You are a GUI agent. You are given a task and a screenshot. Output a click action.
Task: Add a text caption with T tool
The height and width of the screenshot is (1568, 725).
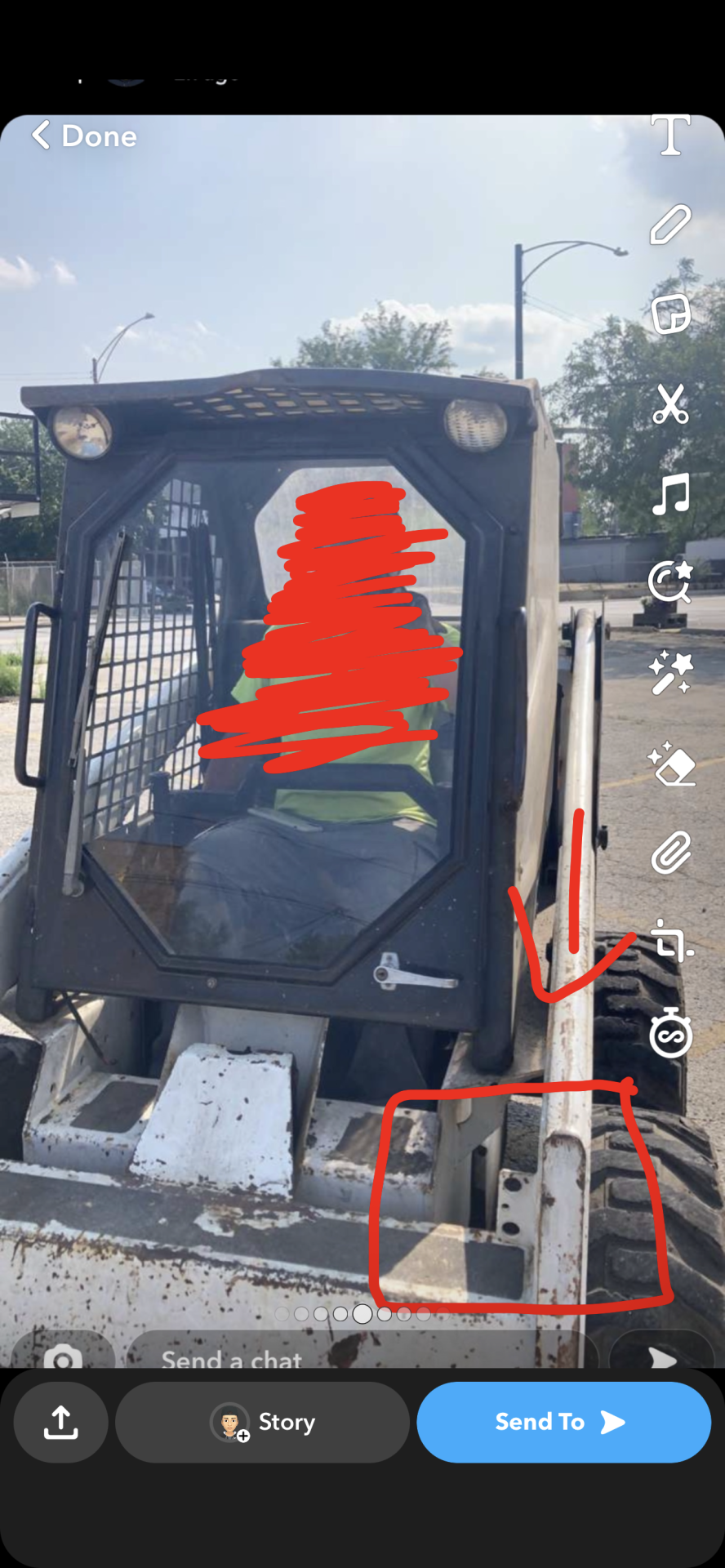coord(670,135)
